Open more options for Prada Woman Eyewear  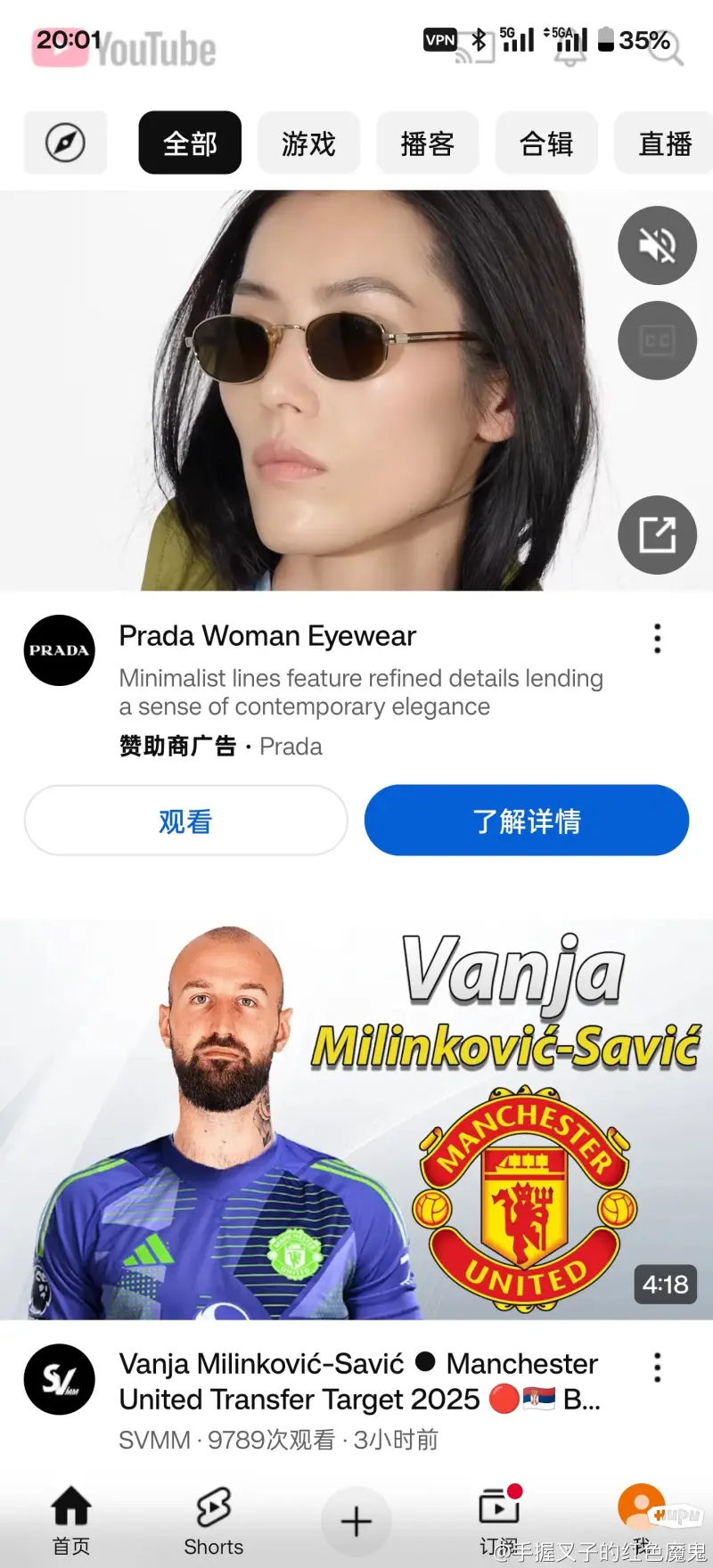point(658,639)
